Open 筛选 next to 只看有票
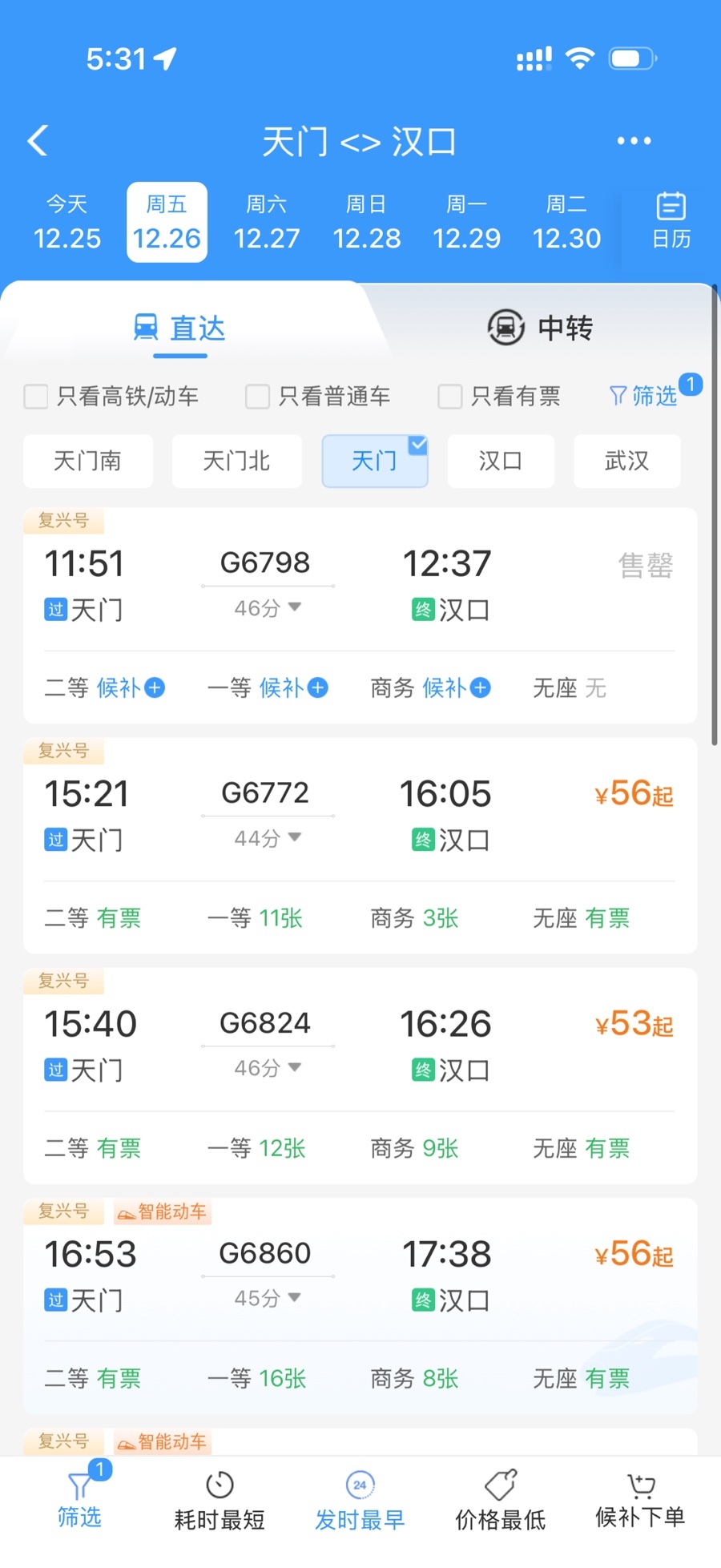721x1568 pixels. pyautogui.click(x=645, y=396)
